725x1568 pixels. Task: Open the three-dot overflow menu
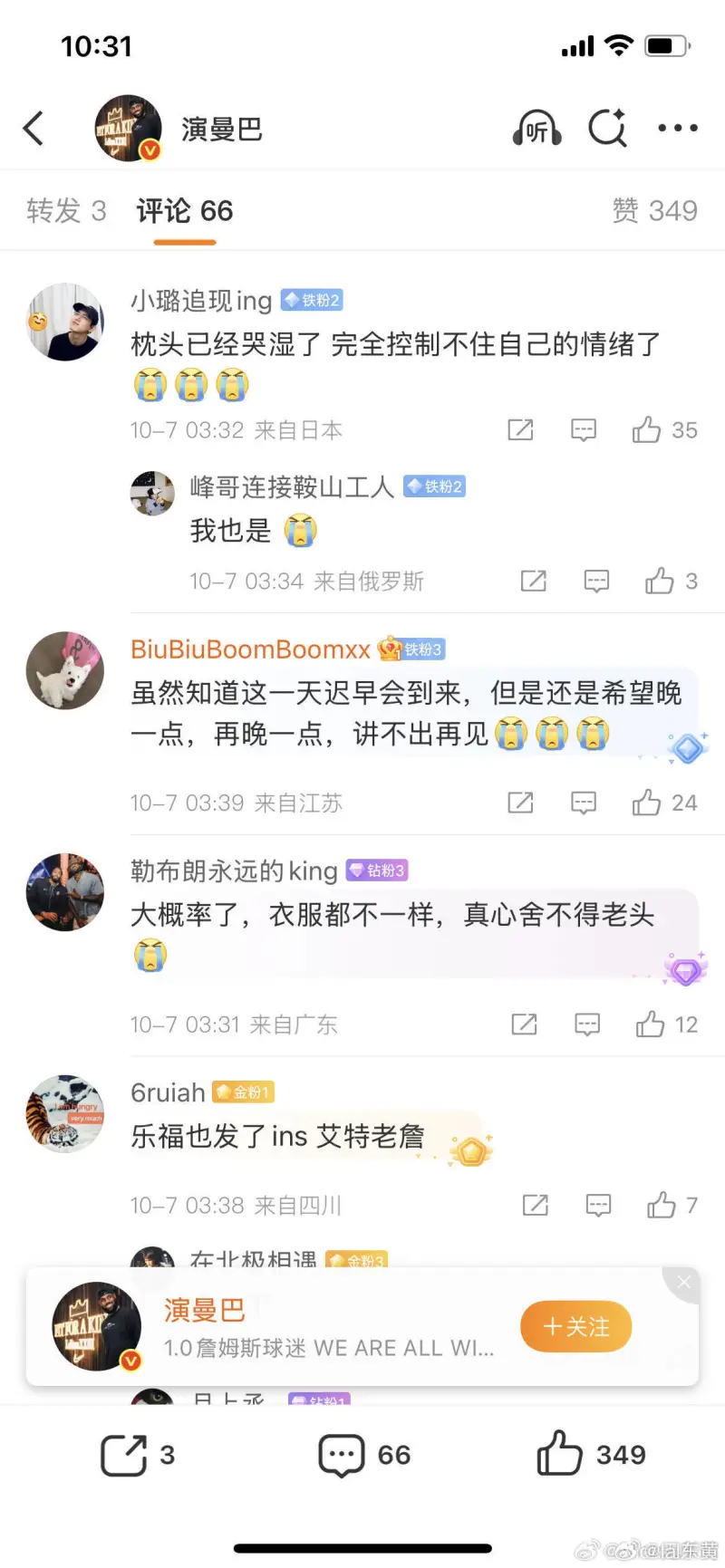point(677,129)
